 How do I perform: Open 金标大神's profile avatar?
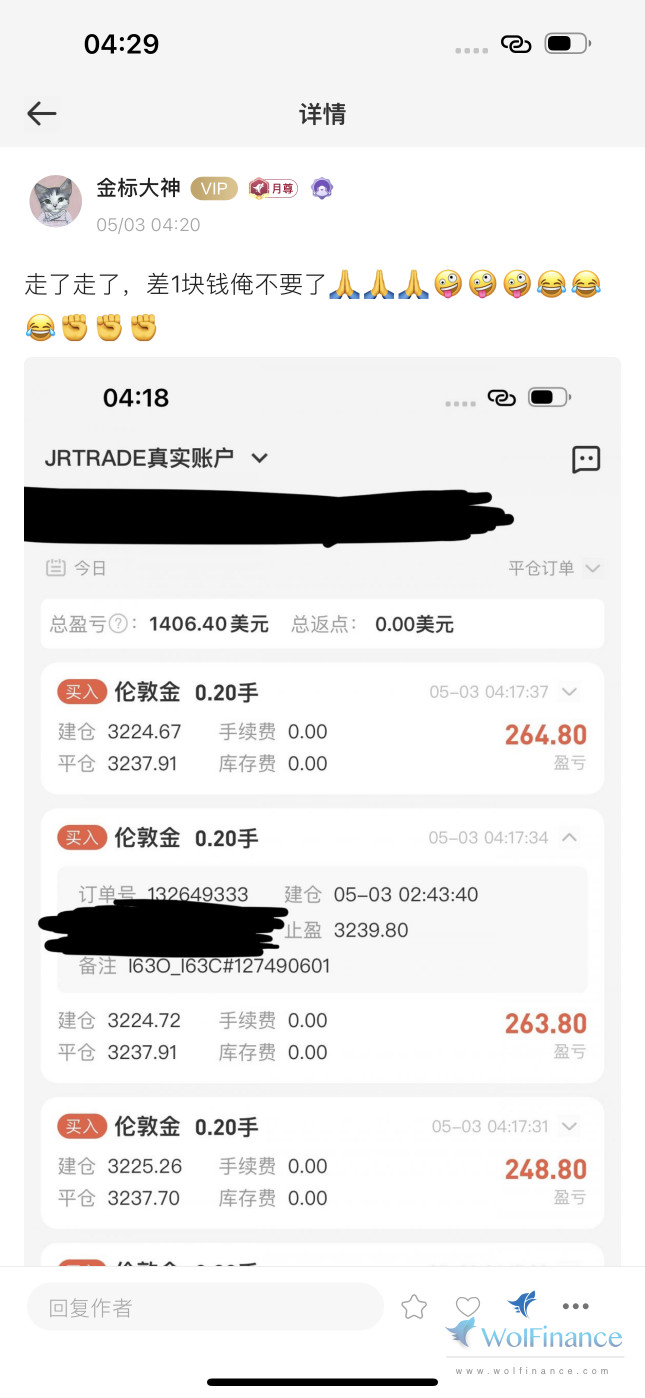click(56, 201)
